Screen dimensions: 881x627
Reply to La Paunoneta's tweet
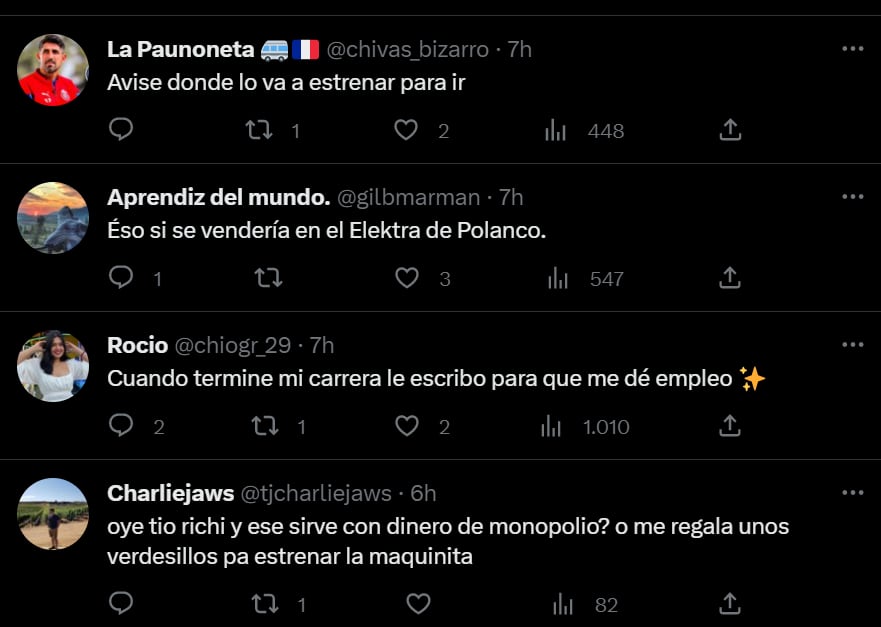point(121,130)
